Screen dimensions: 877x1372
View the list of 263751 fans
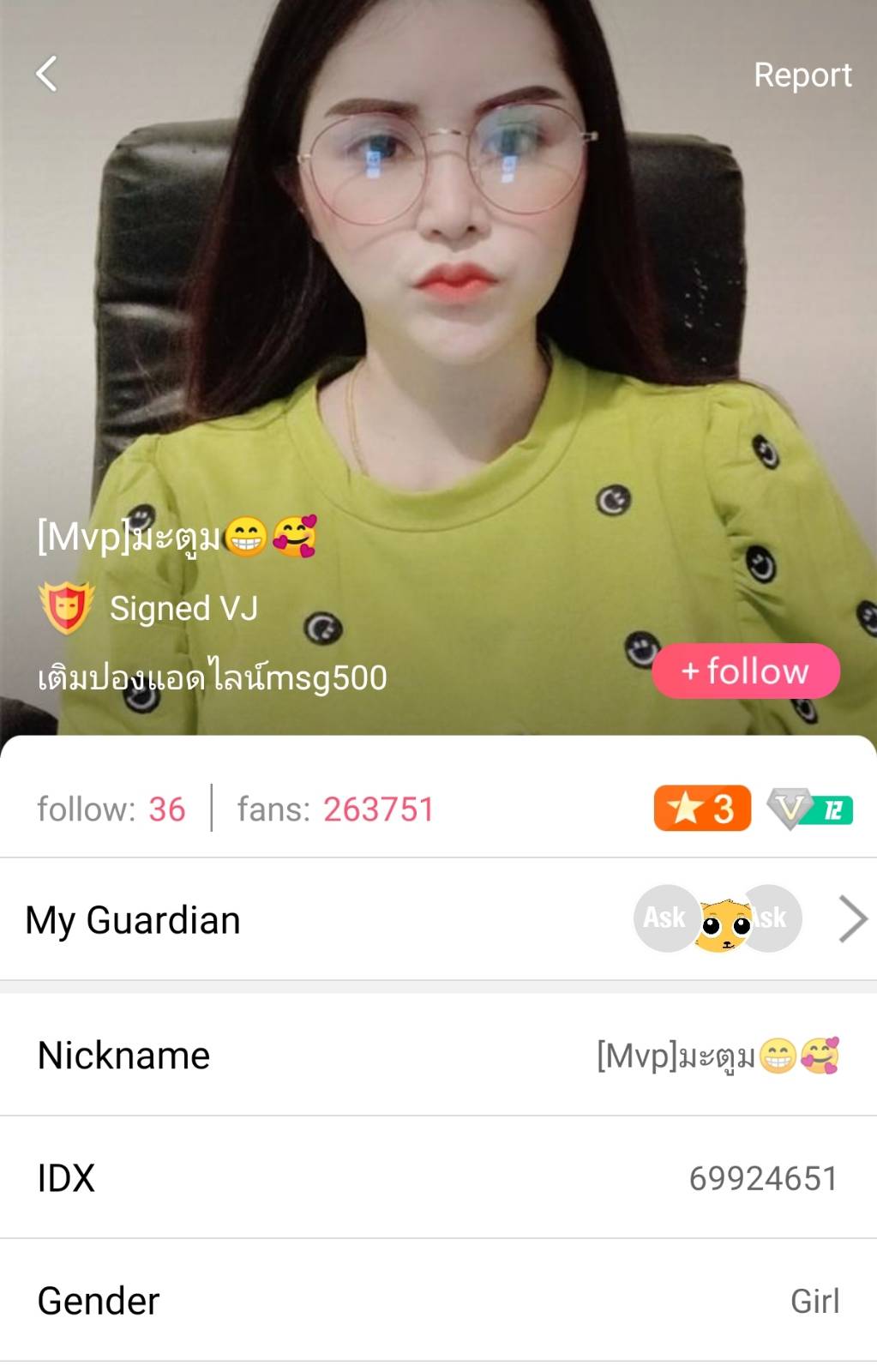point(335,809)
